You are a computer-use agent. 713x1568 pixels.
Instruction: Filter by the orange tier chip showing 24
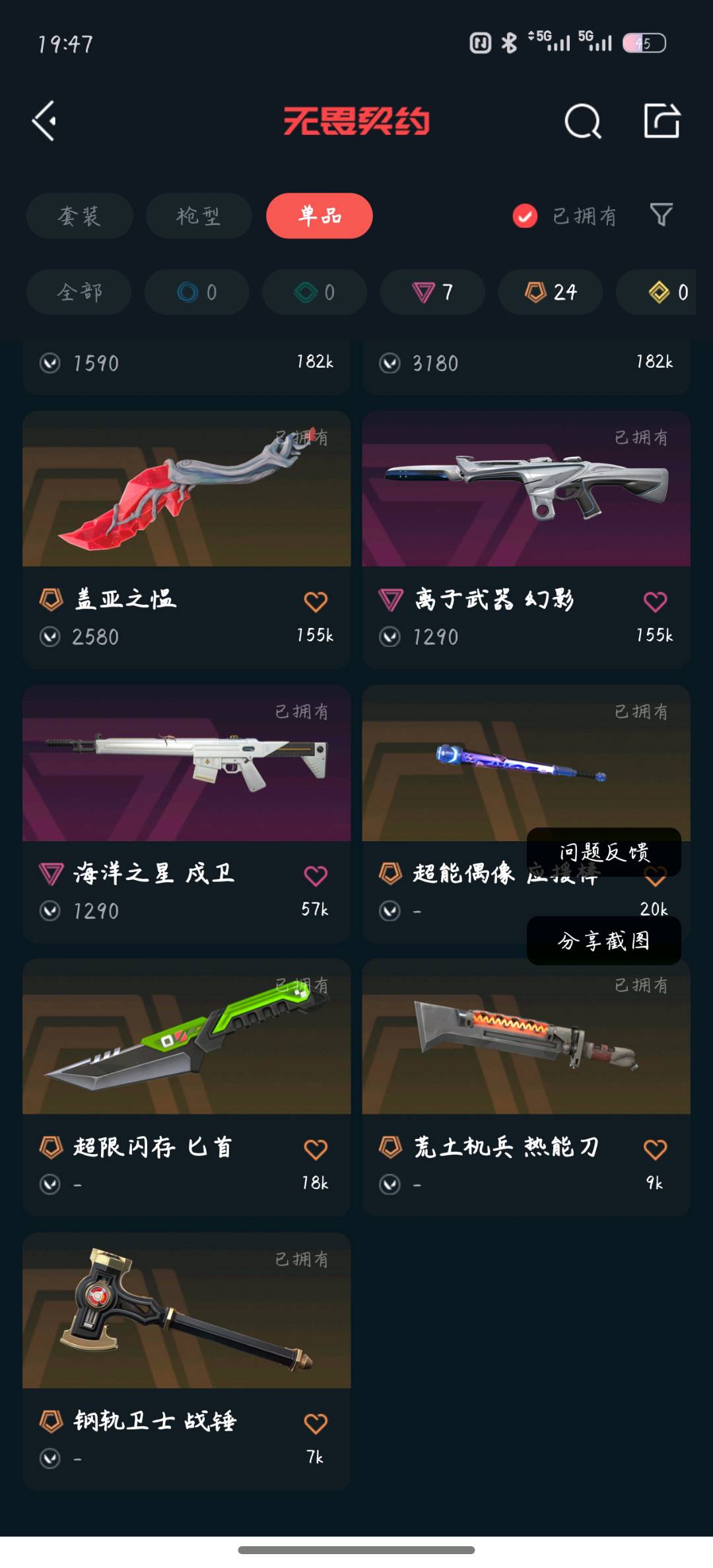click(x=550, y=292)
